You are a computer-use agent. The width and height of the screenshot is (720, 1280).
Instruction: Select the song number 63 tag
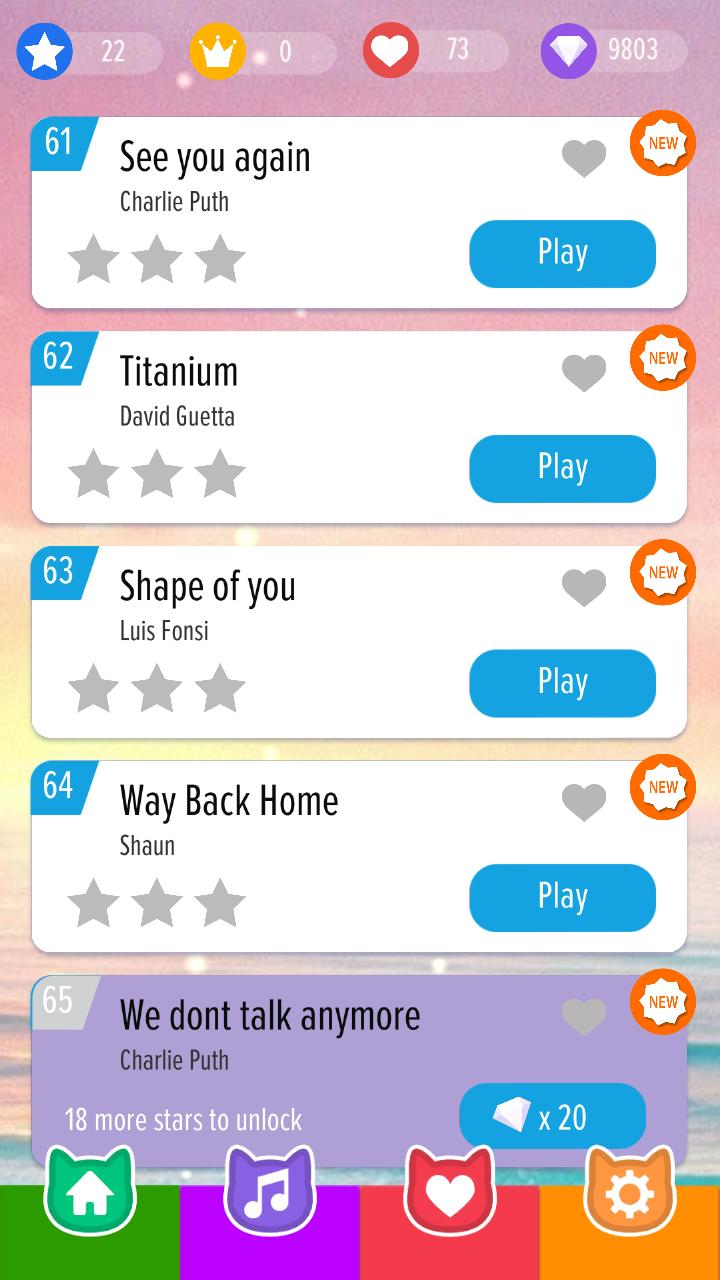click(x=57, y=571)
